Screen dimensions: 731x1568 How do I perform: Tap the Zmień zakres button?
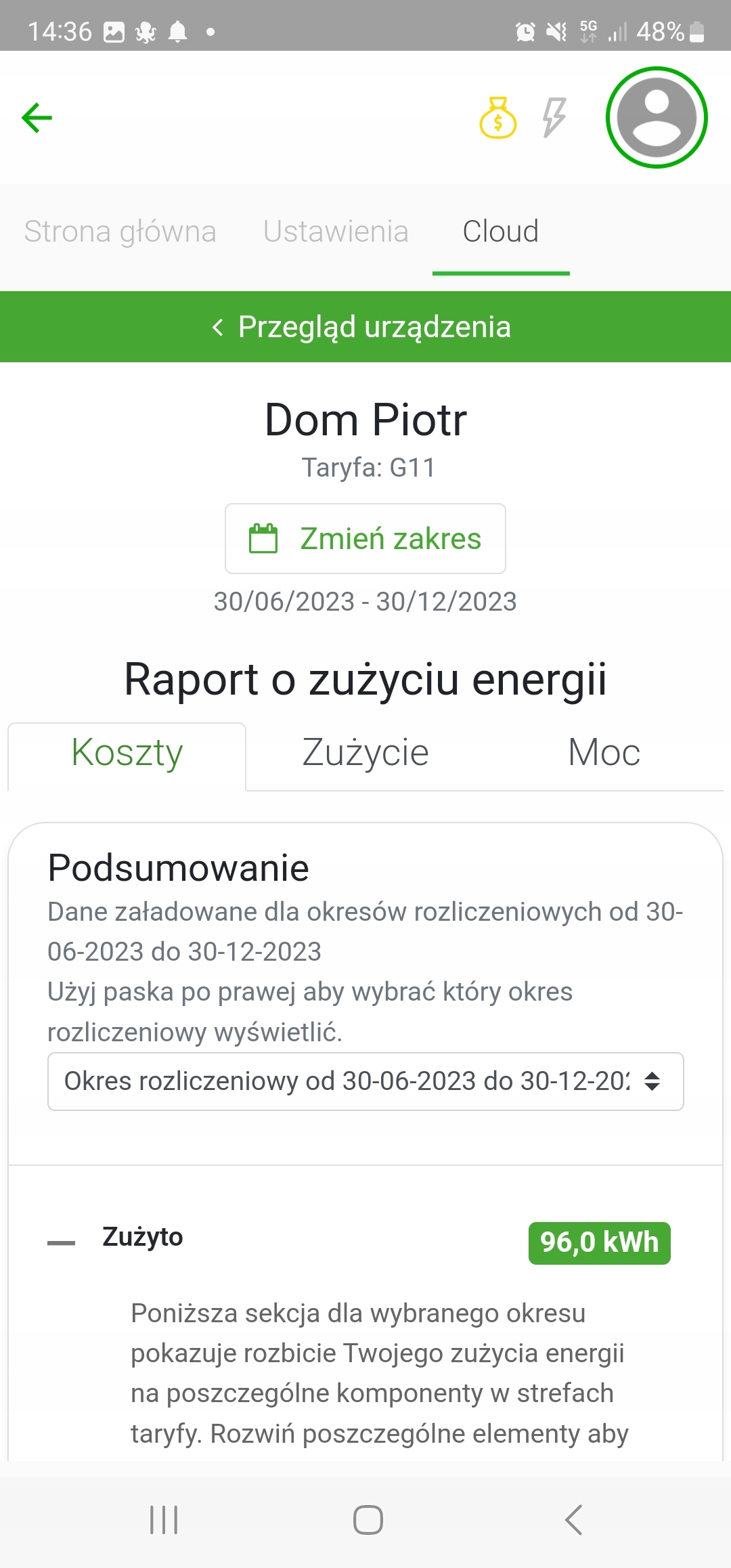click(365, 539)
